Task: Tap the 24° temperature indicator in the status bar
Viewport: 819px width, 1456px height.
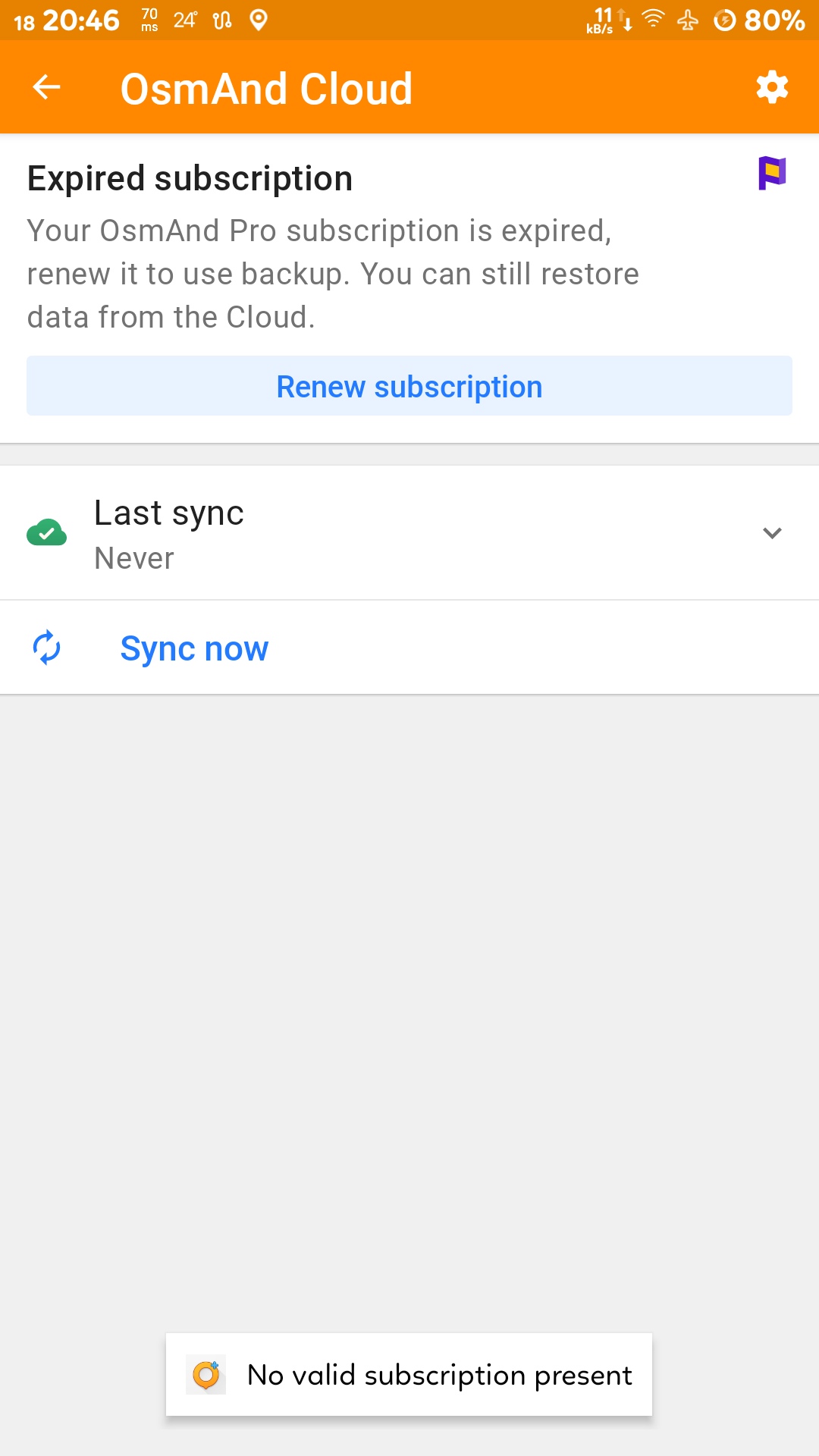Action: click(x=184, y=20)
